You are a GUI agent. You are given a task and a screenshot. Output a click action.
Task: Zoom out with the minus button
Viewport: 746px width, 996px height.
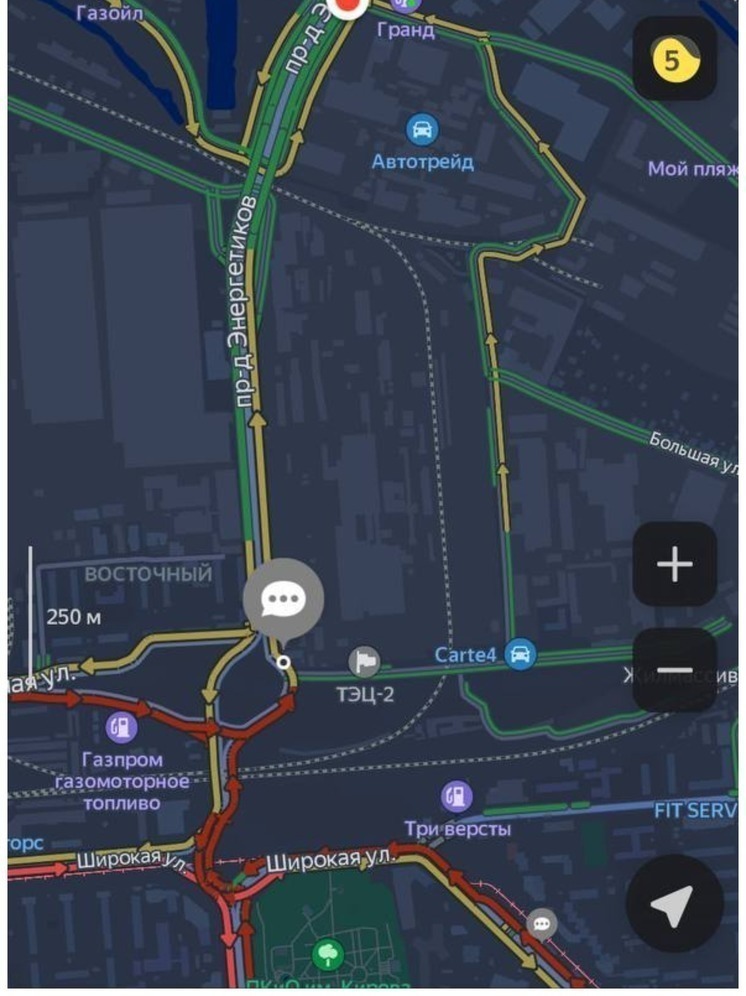point(675,670)
